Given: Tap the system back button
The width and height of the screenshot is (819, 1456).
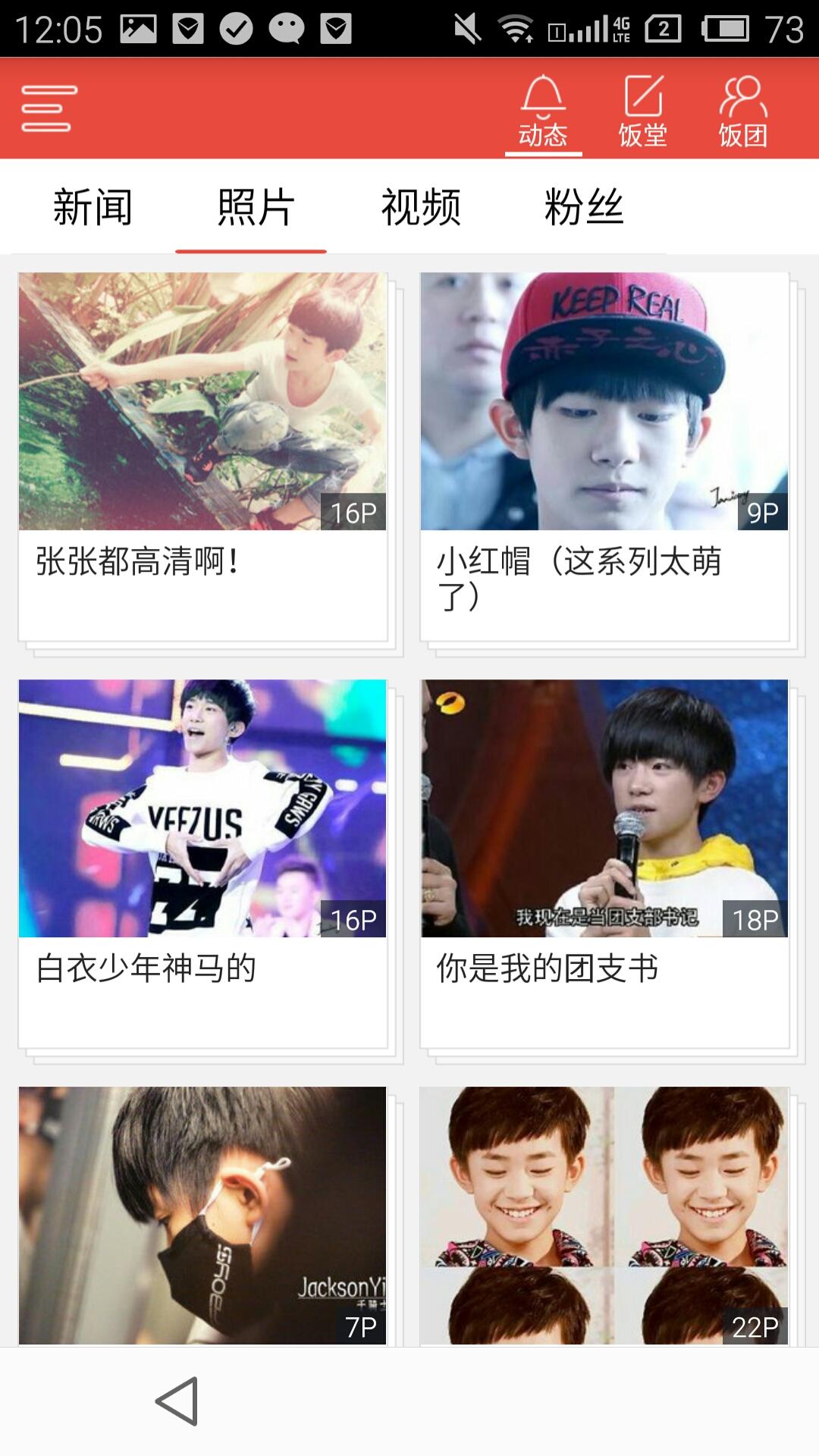Looking at the screenshot, I should (x=177, y=1401).
